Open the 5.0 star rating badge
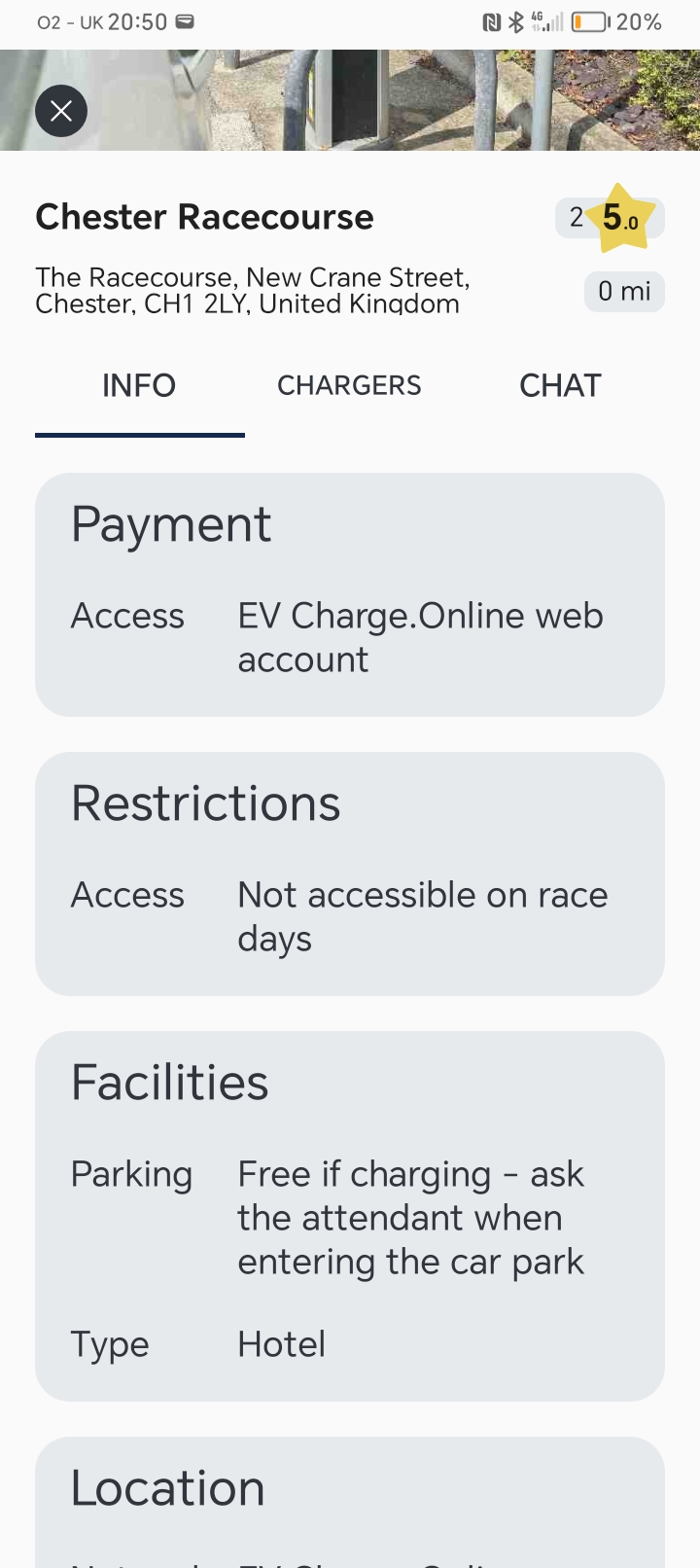This screenshot has width=700, height=1568. (x=610, y=218)
